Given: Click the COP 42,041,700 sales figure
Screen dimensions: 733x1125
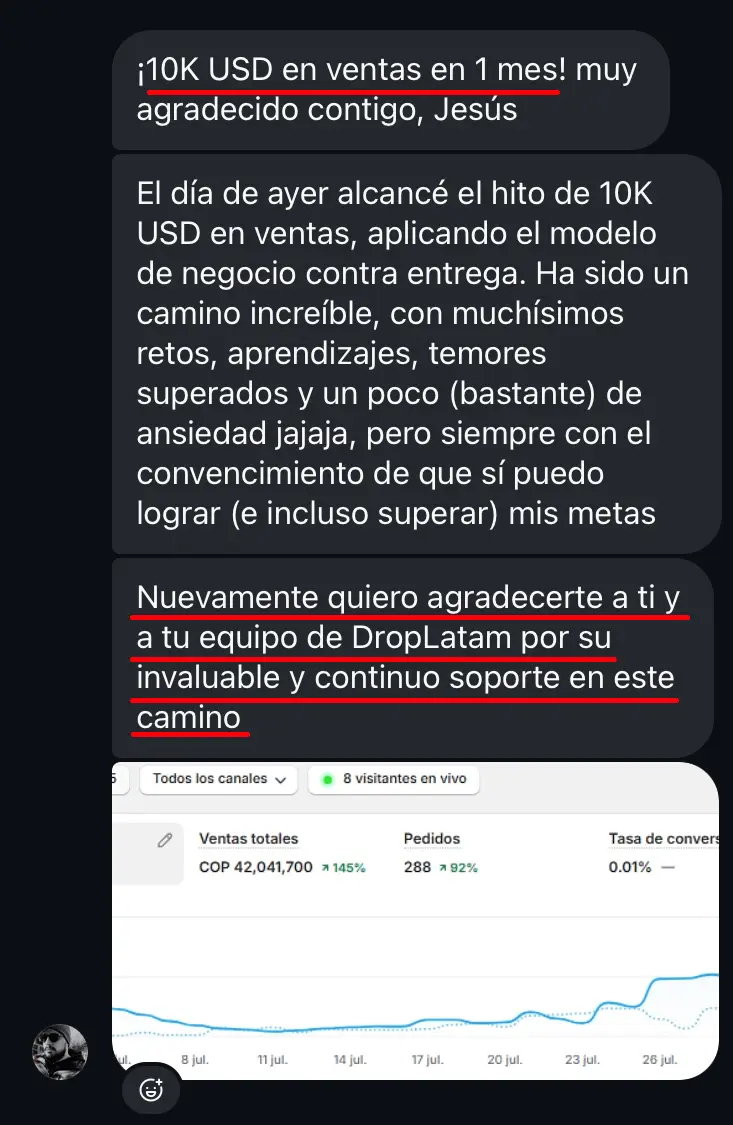Looking at the screenshot, I should (257, 867).
